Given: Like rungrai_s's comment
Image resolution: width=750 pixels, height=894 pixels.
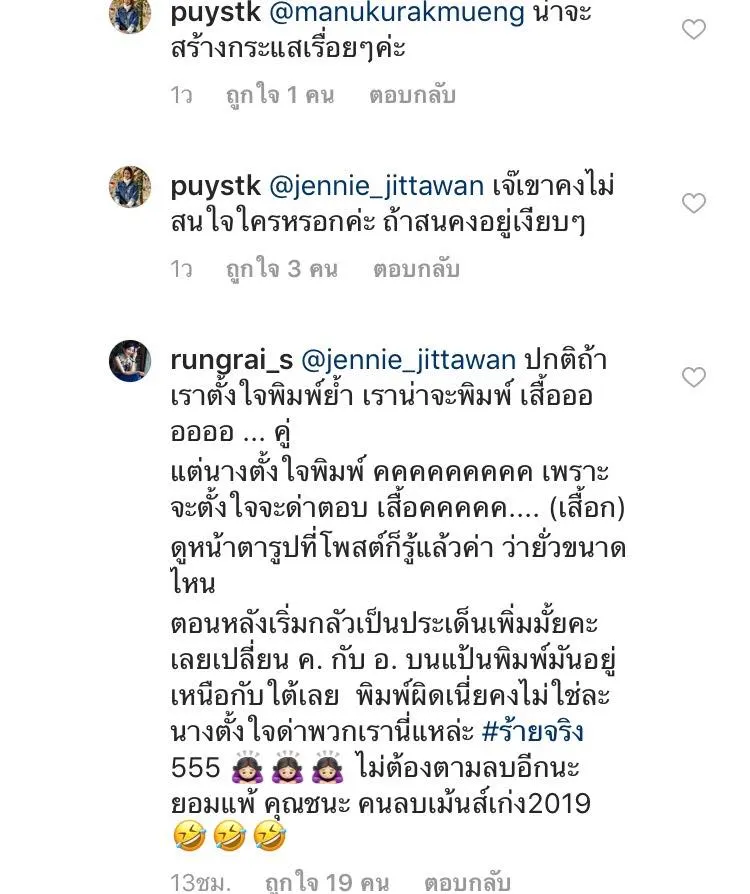Looking at the screenshot, I should click(693, 377).
